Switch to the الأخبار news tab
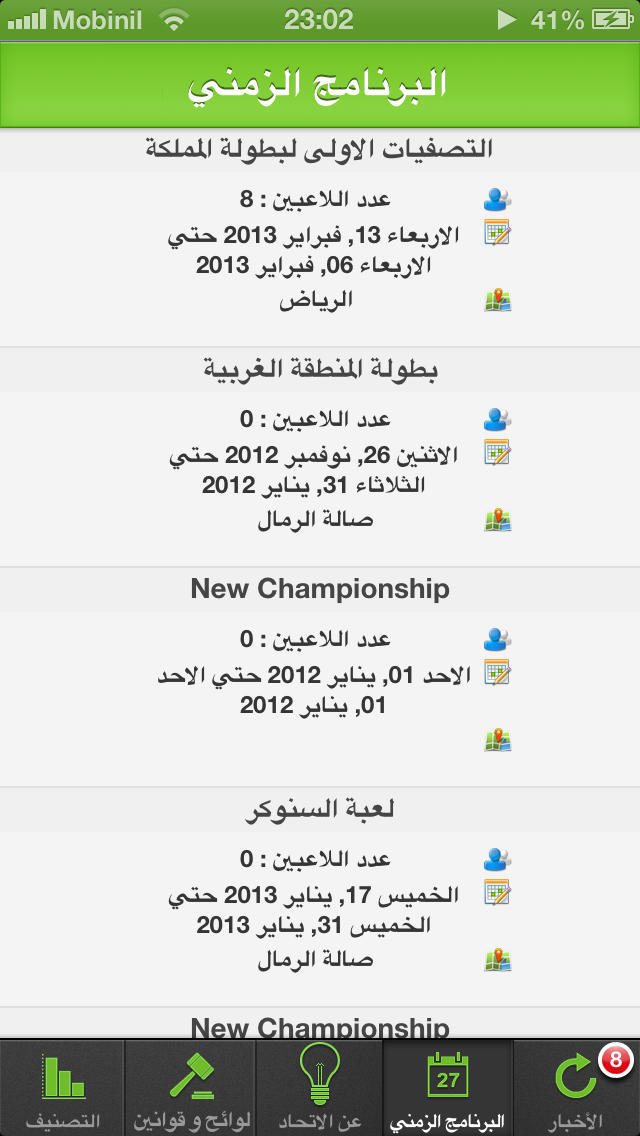This screenshot has height=1136, width=640. (x=576, y=1088)
